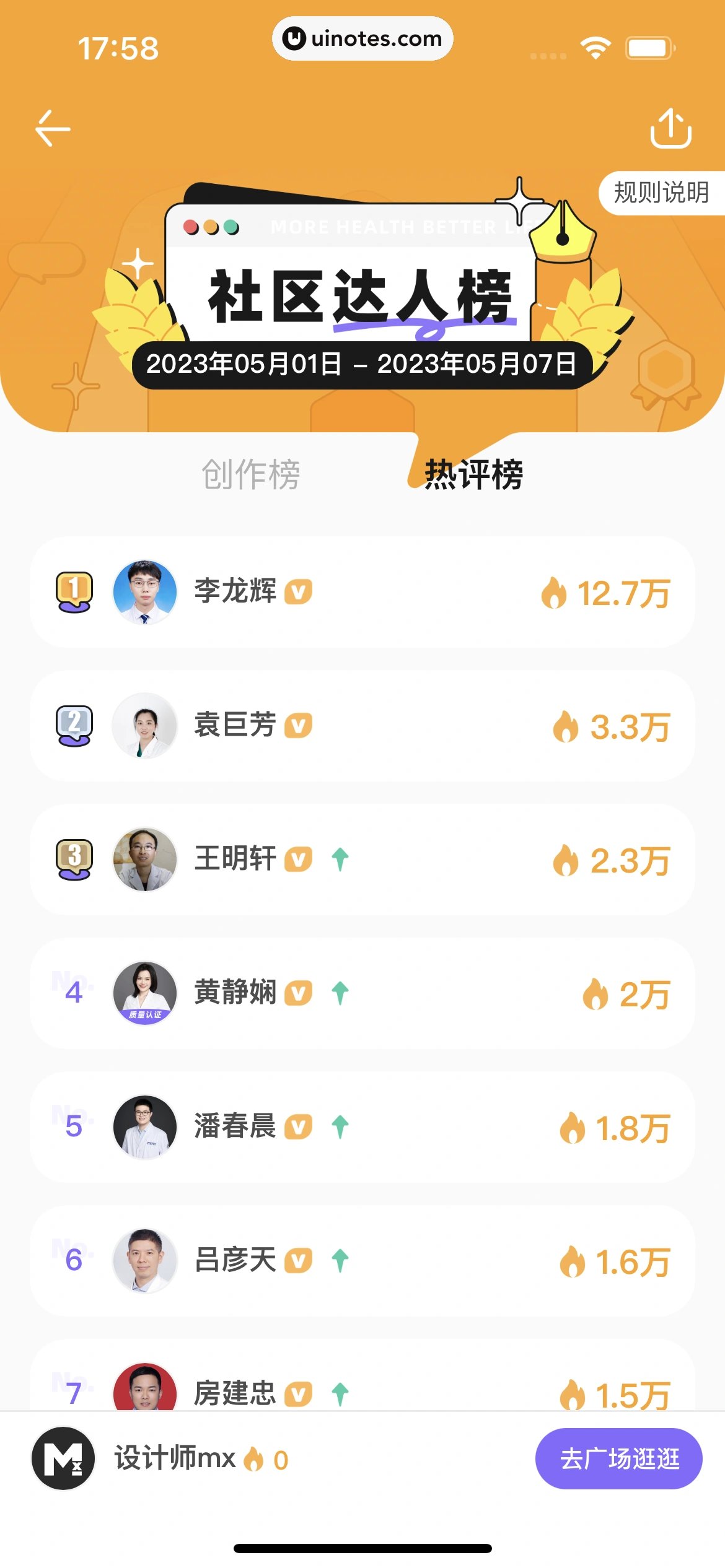Tap the 去广场逛逛 button

pos(618,1458)
